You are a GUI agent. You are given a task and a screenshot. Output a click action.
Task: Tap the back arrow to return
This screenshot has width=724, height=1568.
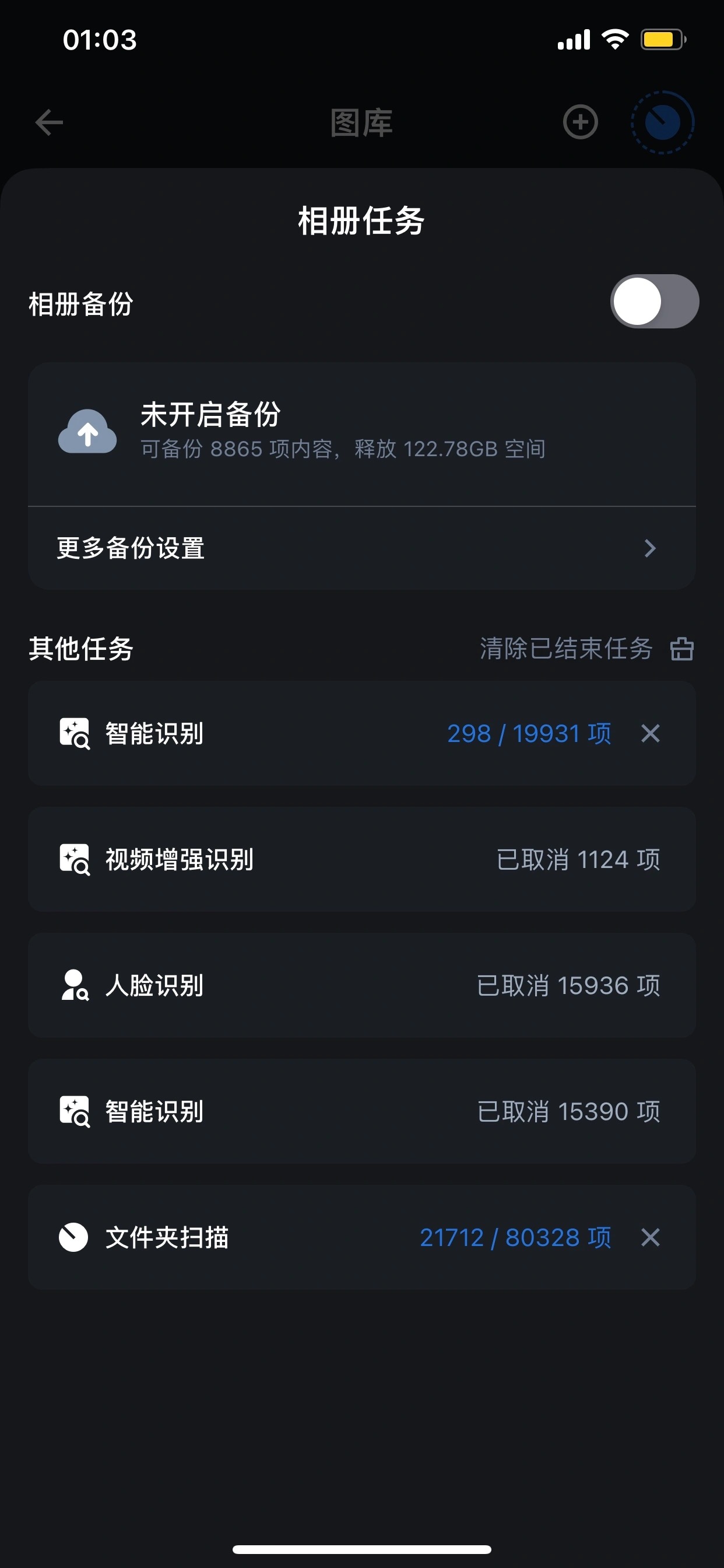[x=48, y=122]
